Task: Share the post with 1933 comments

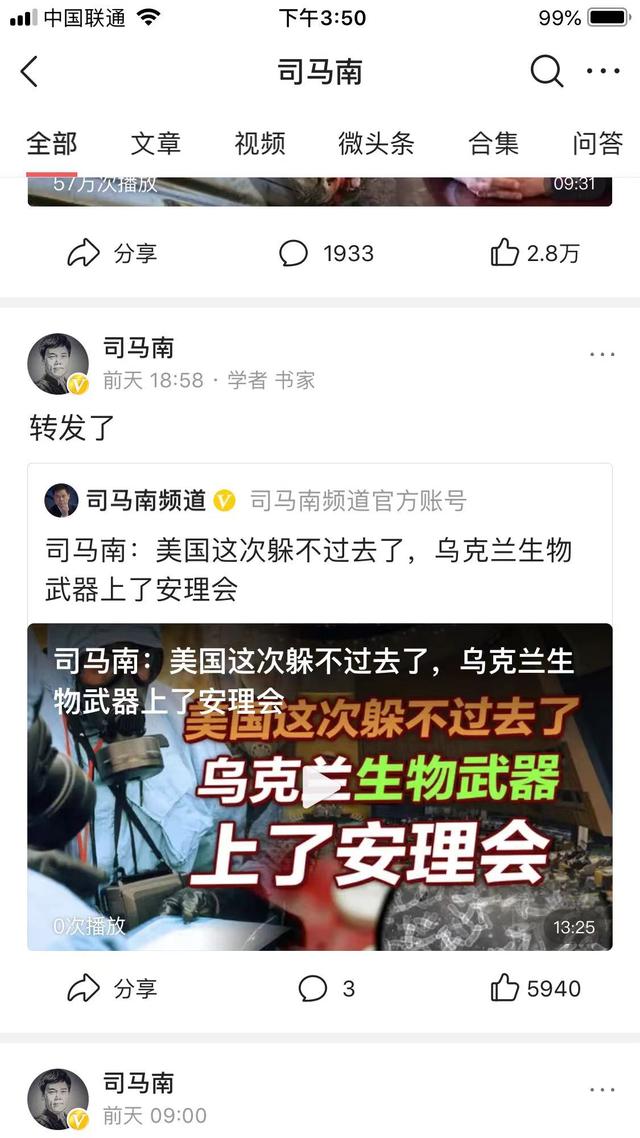Action: (x=112, y=254)
